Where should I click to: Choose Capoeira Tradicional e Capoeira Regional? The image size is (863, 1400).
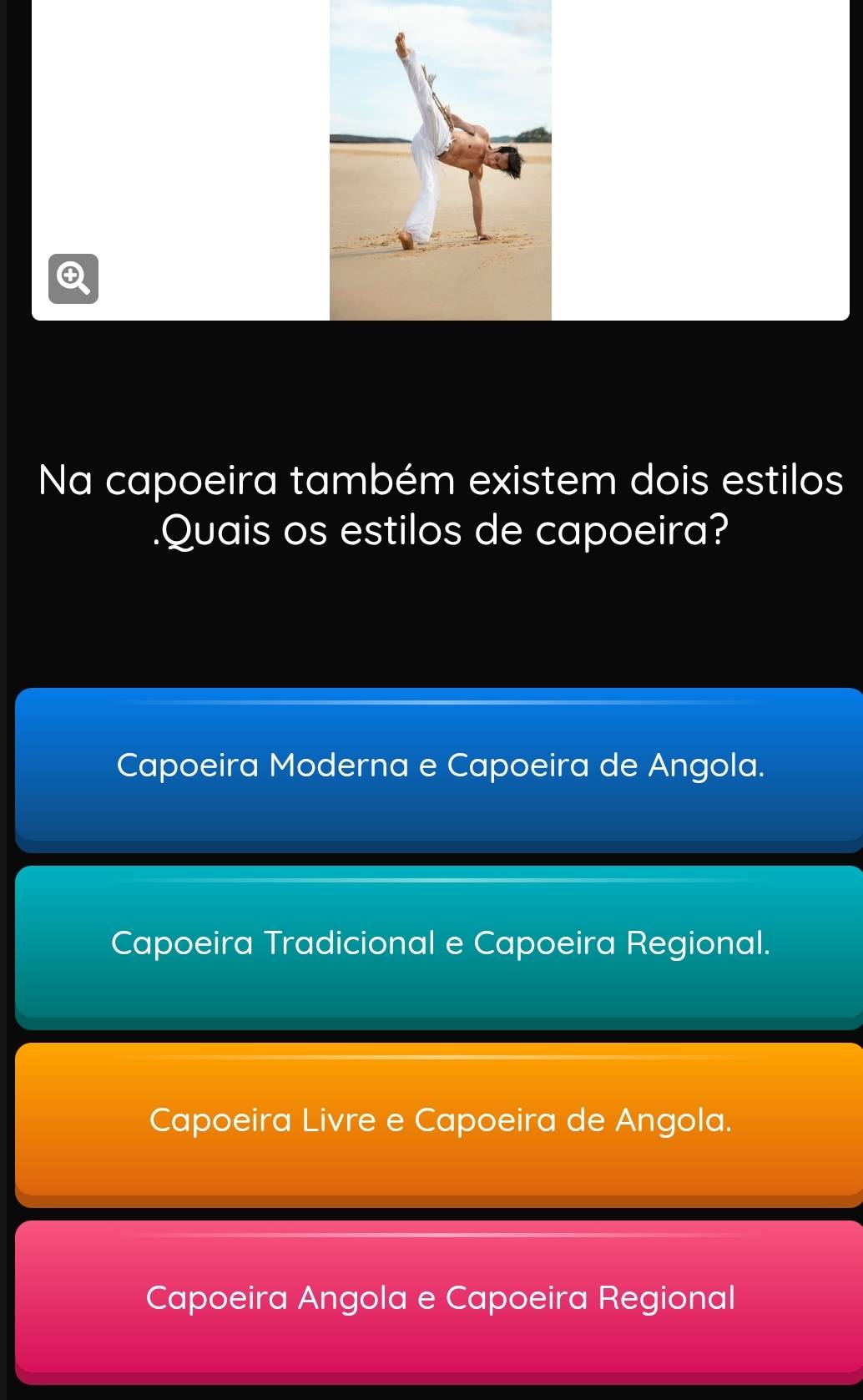pyautogui.click(x=440, y=944)
